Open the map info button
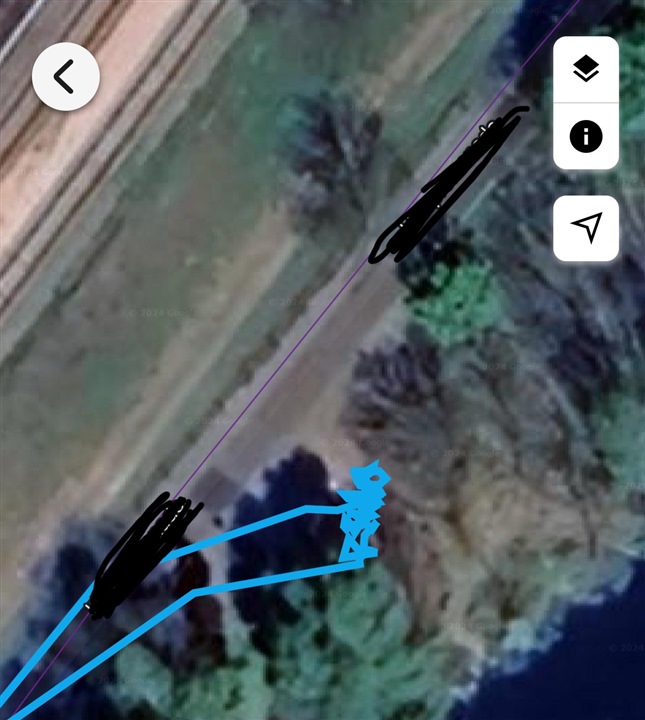Screen dimensions: 645x720 point(586,136)
